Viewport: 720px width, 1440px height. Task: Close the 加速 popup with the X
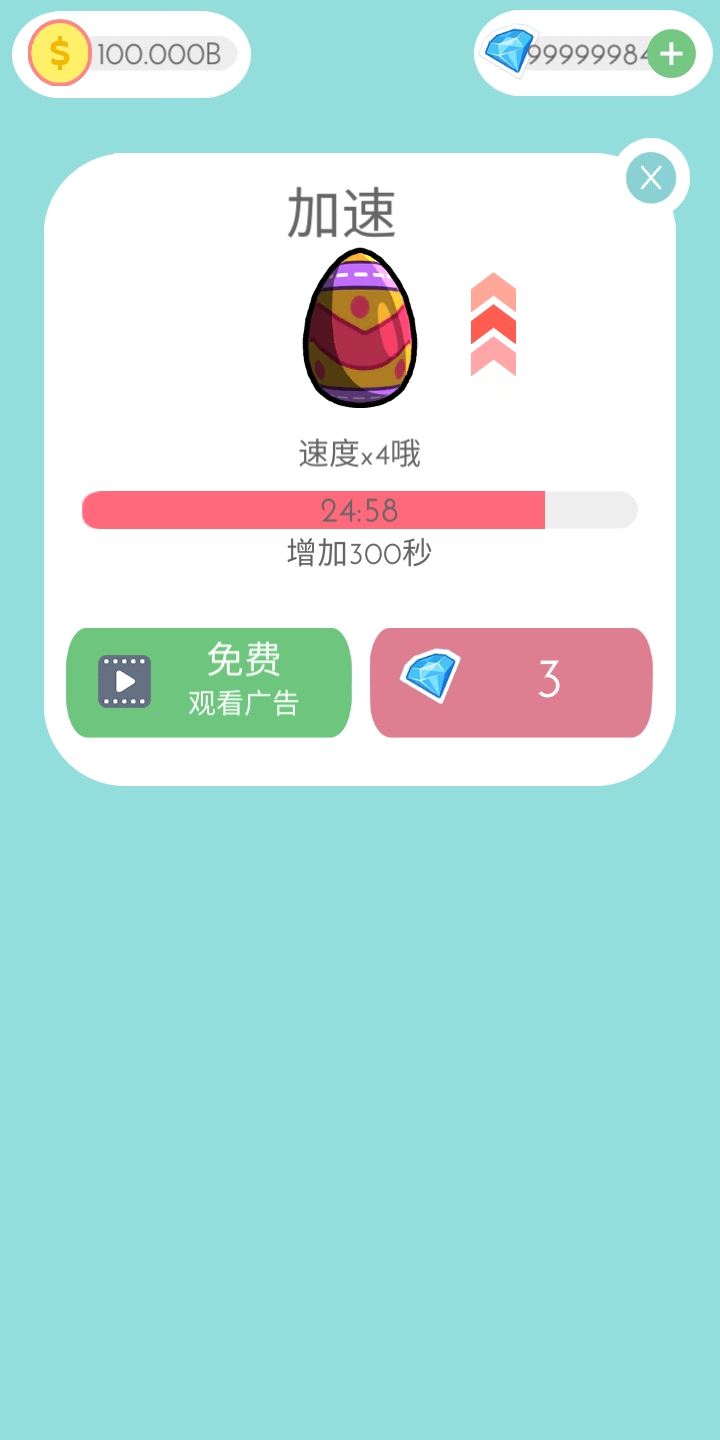[650, 177]
